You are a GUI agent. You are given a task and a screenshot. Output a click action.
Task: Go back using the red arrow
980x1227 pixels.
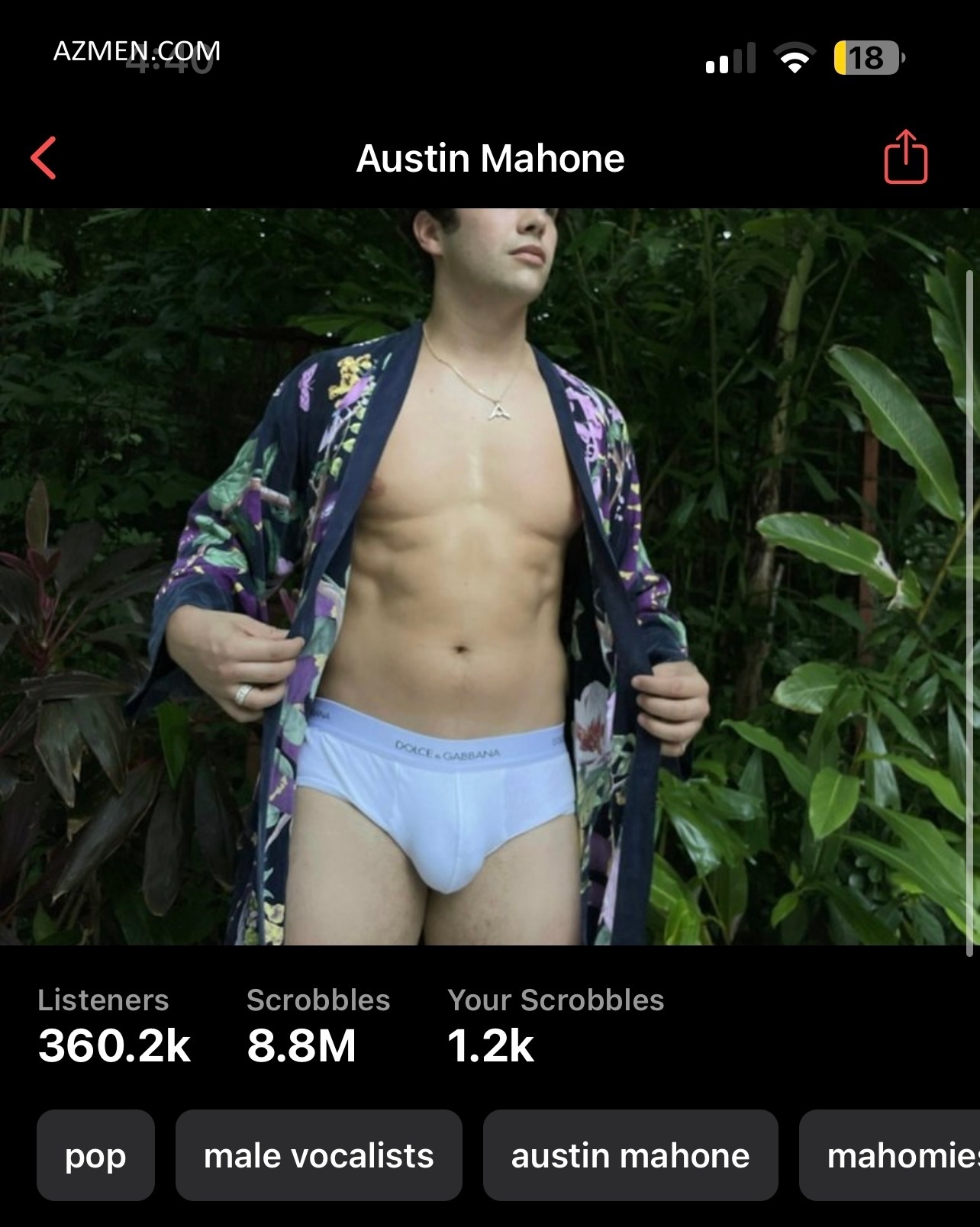(44, 158)
